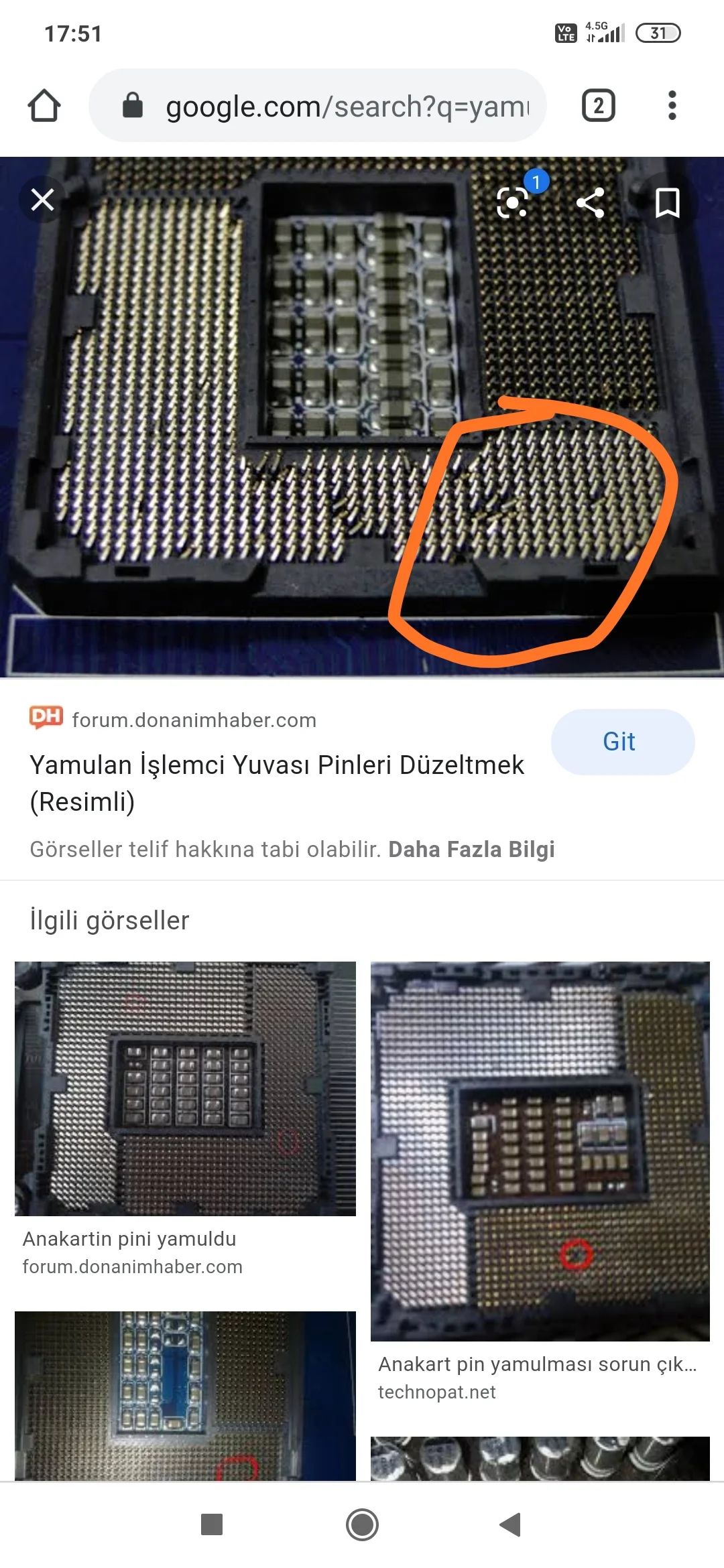Open the technopat.net related image
The height and width of the screenshot is (1568, 724).
click(x=540, y=1151)
